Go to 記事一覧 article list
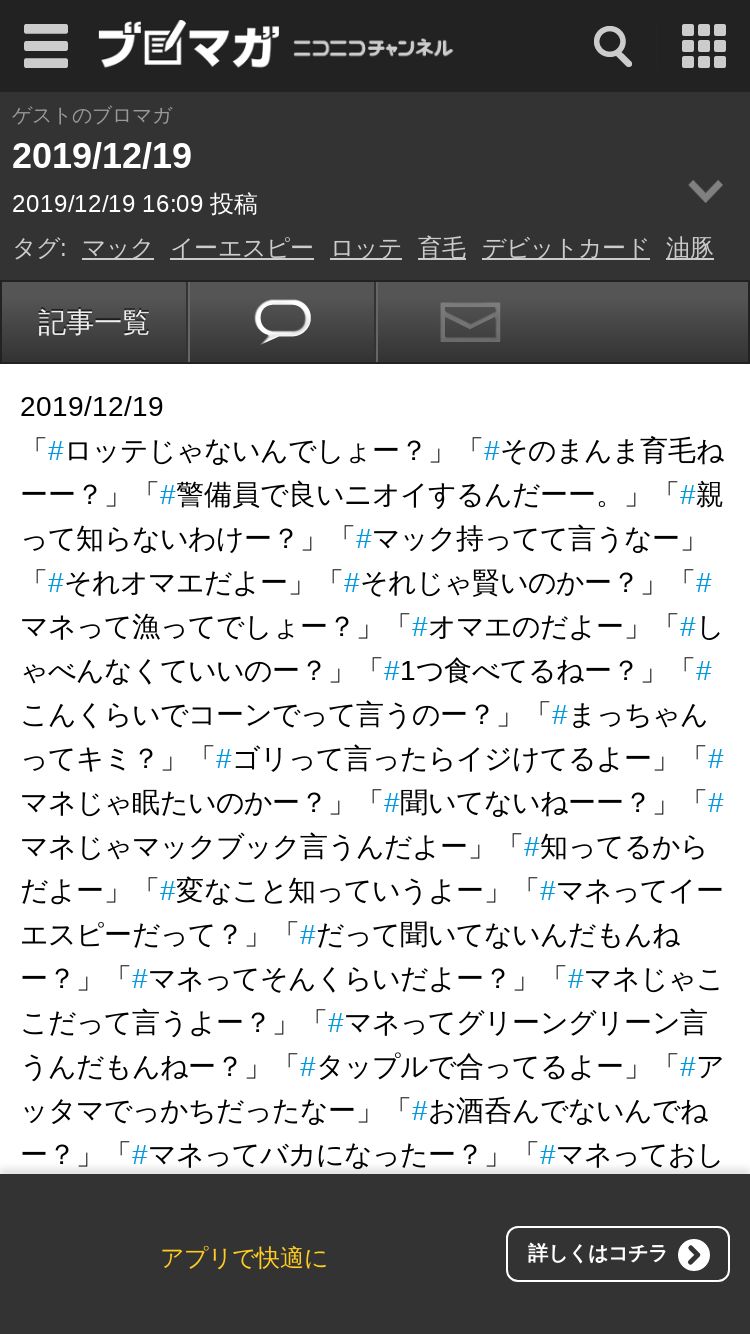This screenshot has height=1334, width=750. tap(94, 322)
